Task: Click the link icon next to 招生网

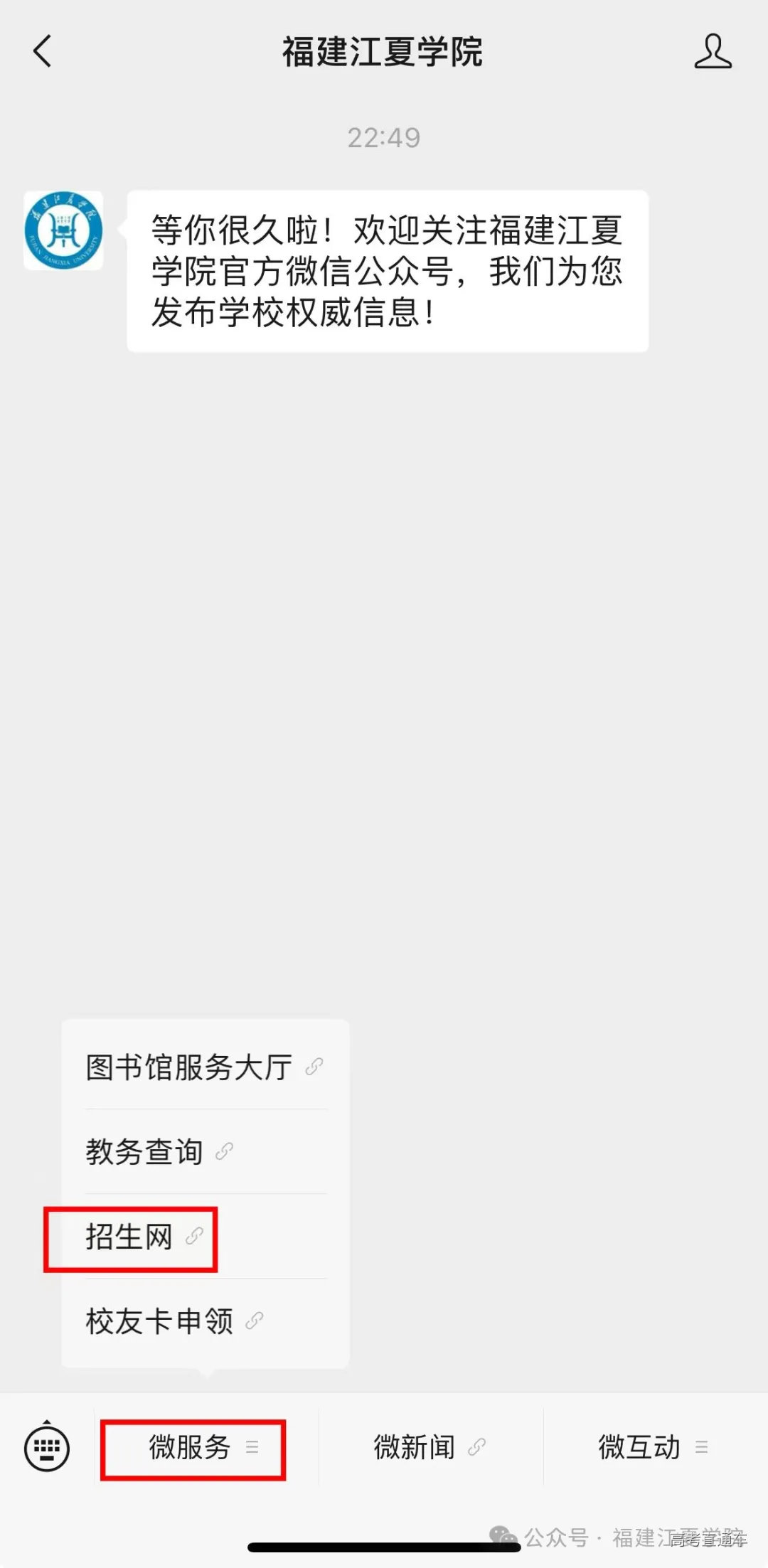Action: (x=192, y=1235)
